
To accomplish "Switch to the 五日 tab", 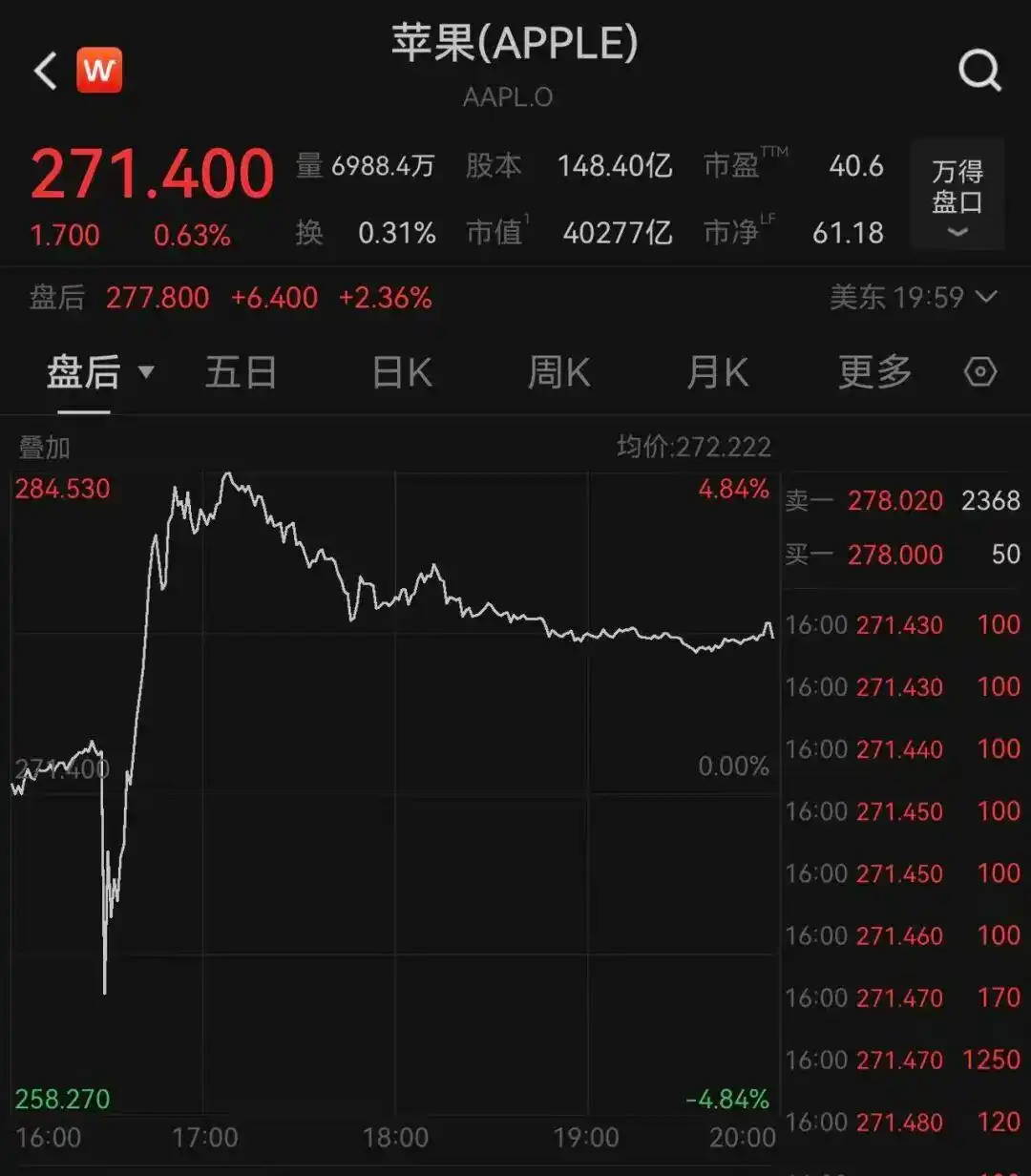I will coord(240,372).
